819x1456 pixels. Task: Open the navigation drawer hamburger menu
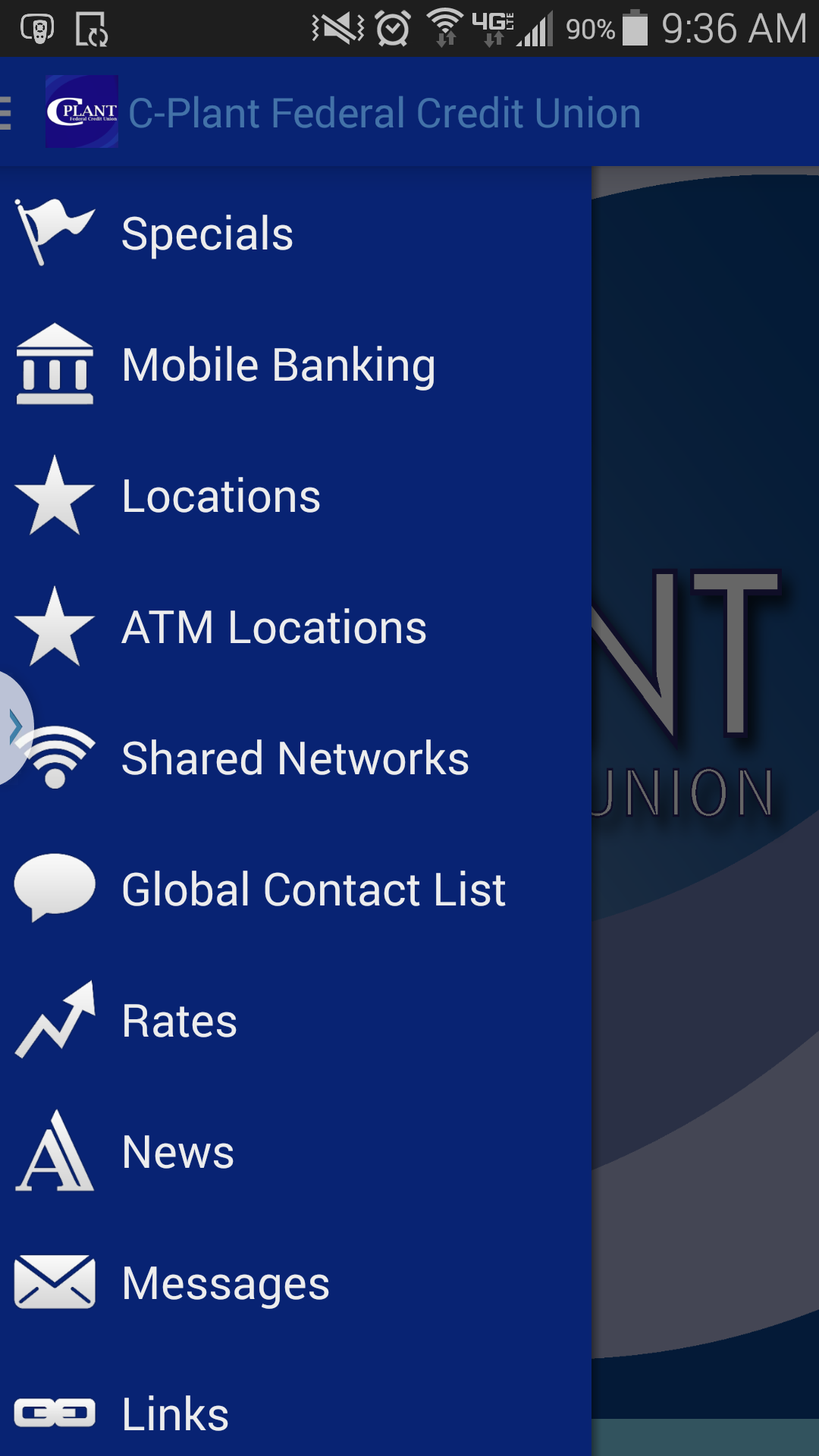6,112
